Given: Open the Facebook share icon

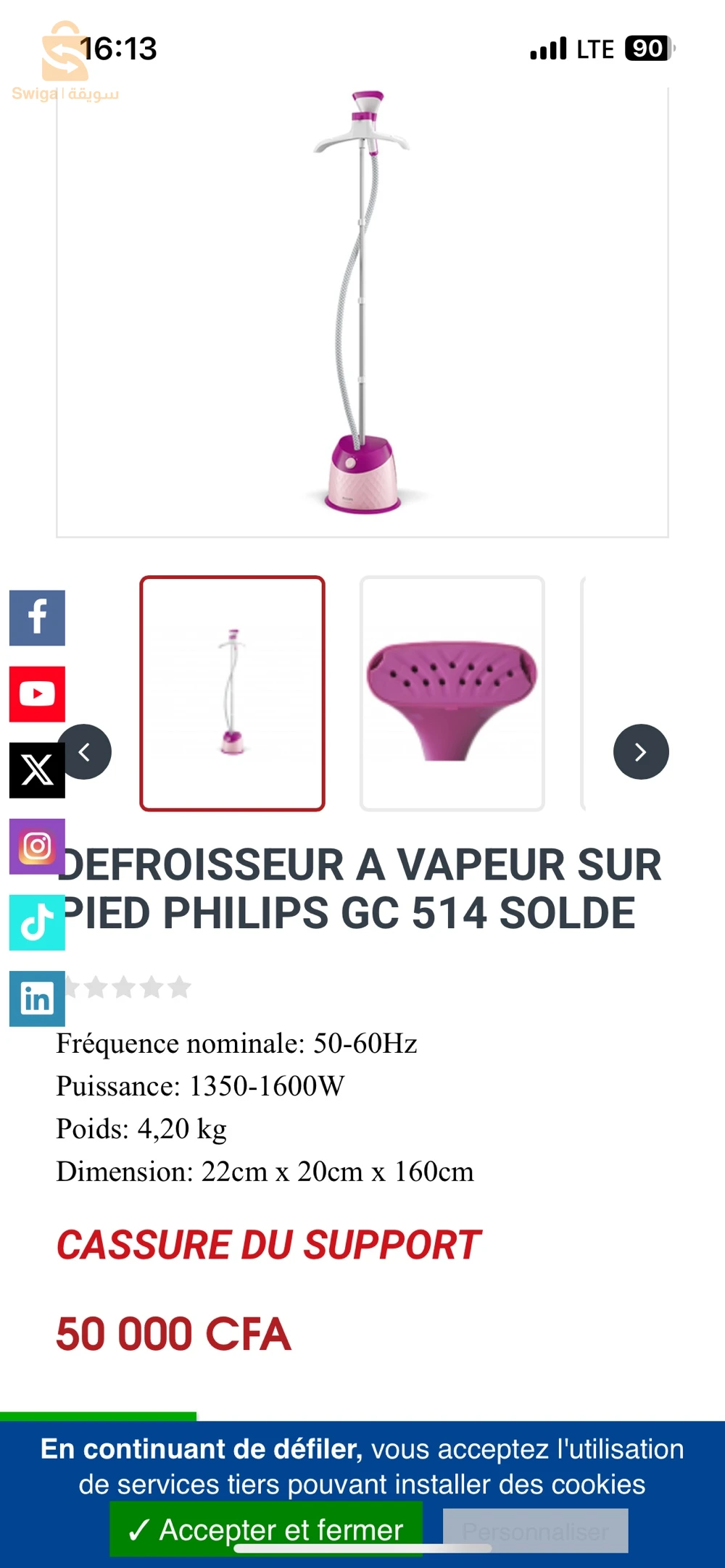Looking at the screenshot, I should click(x=37, y=617).
